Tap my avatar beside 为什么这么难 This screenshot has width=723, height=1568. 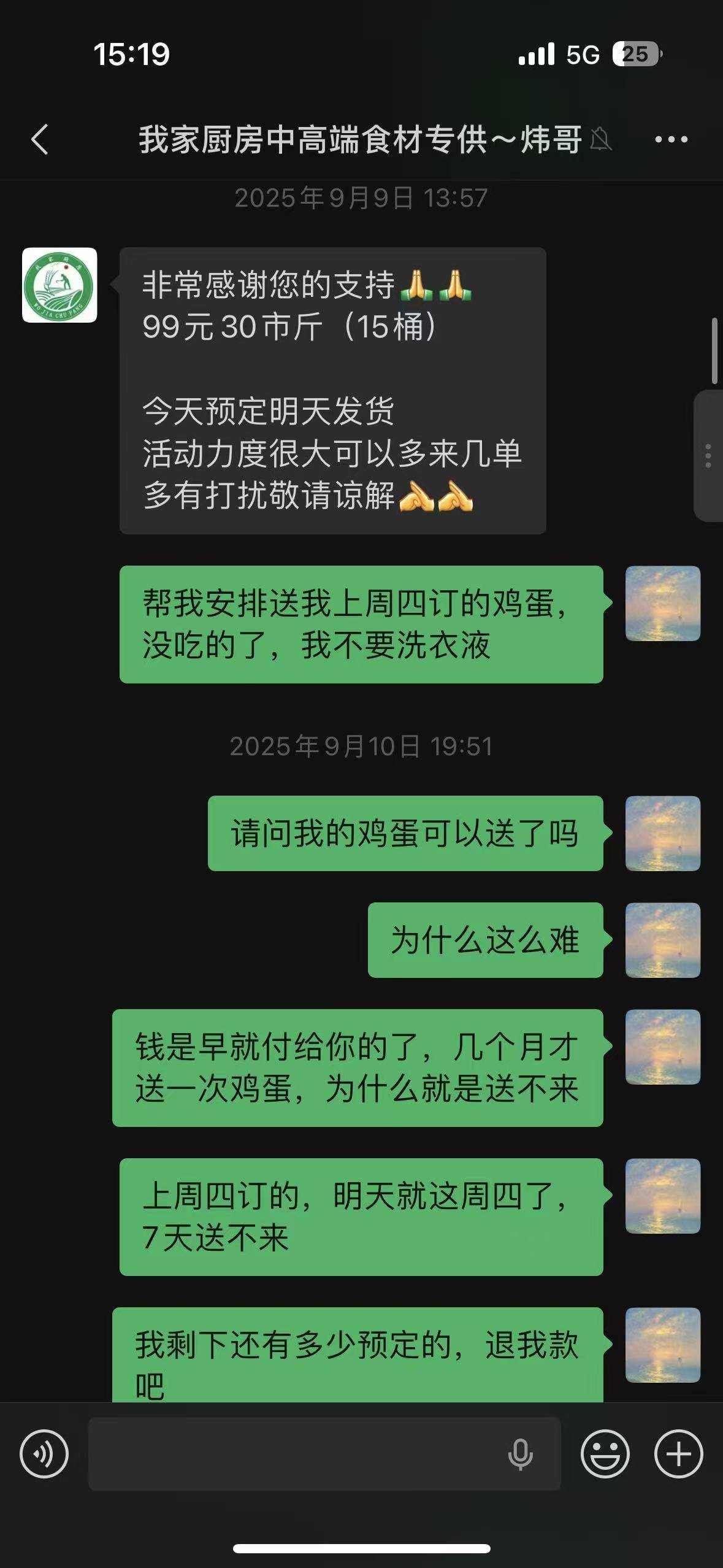coord(662,940)
